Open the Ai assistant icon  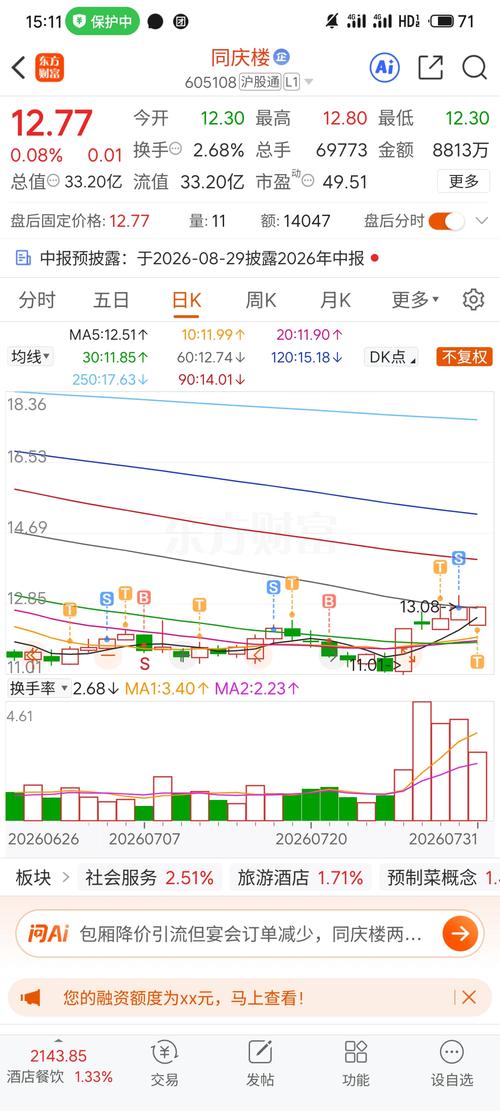point(385,67)
